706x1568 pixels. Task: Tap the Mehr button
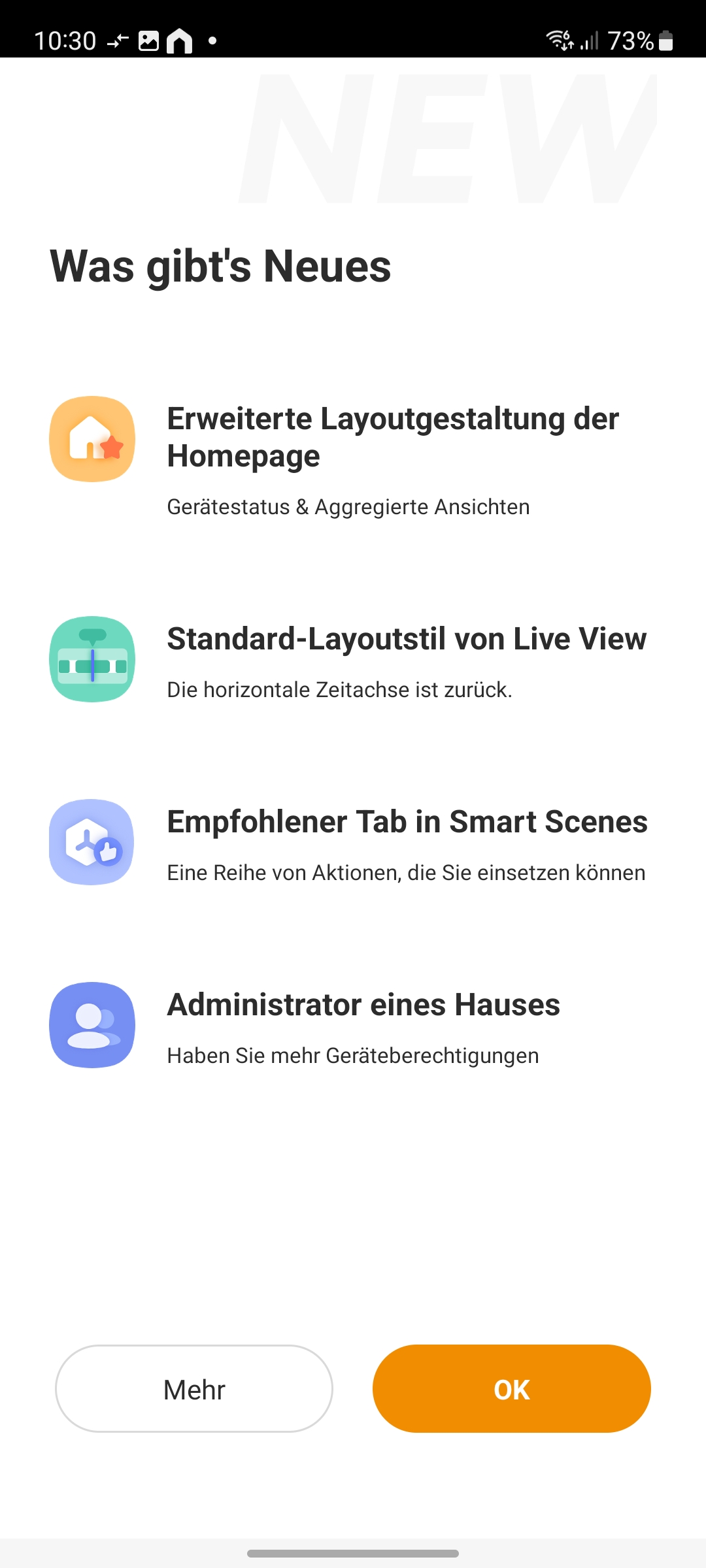point(194,1389)
